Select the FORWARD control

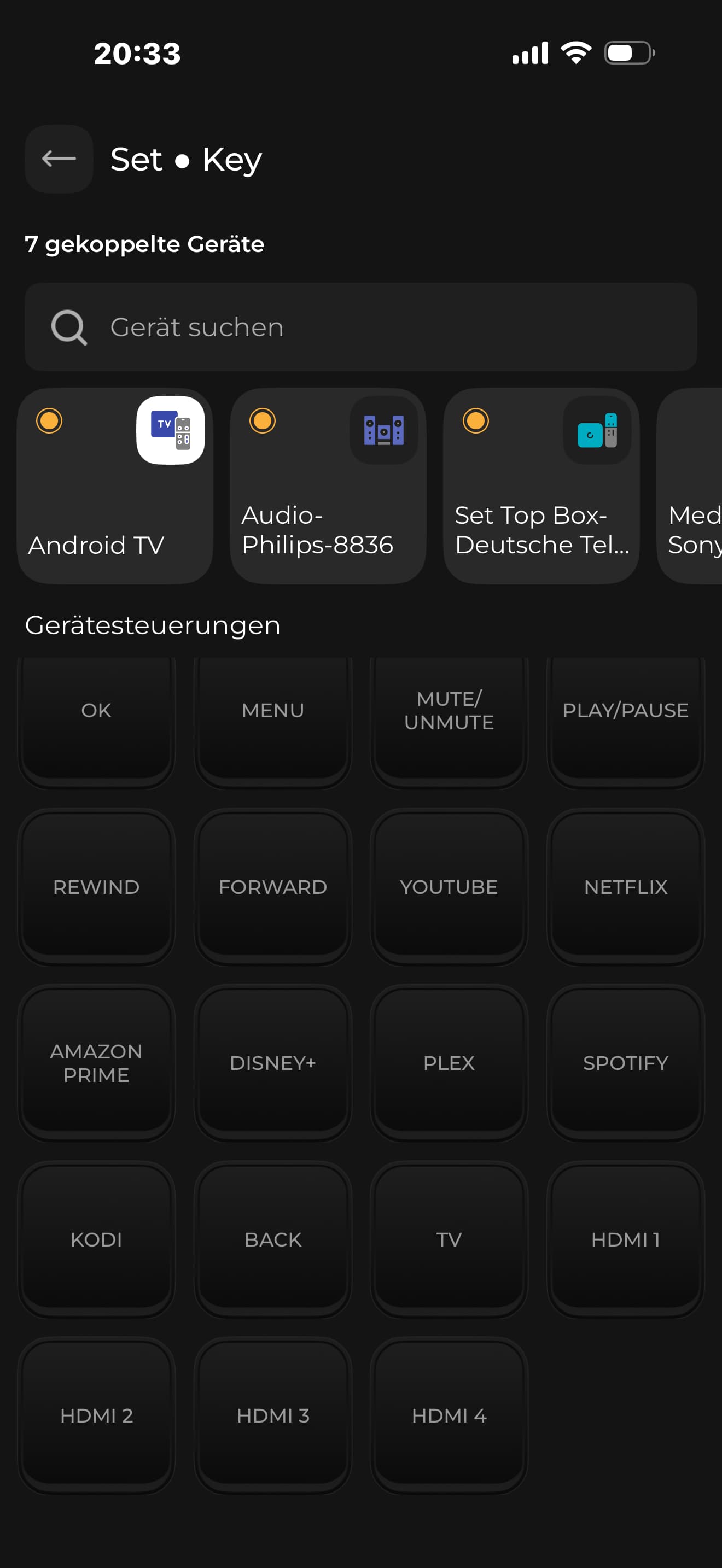point(273,887)
